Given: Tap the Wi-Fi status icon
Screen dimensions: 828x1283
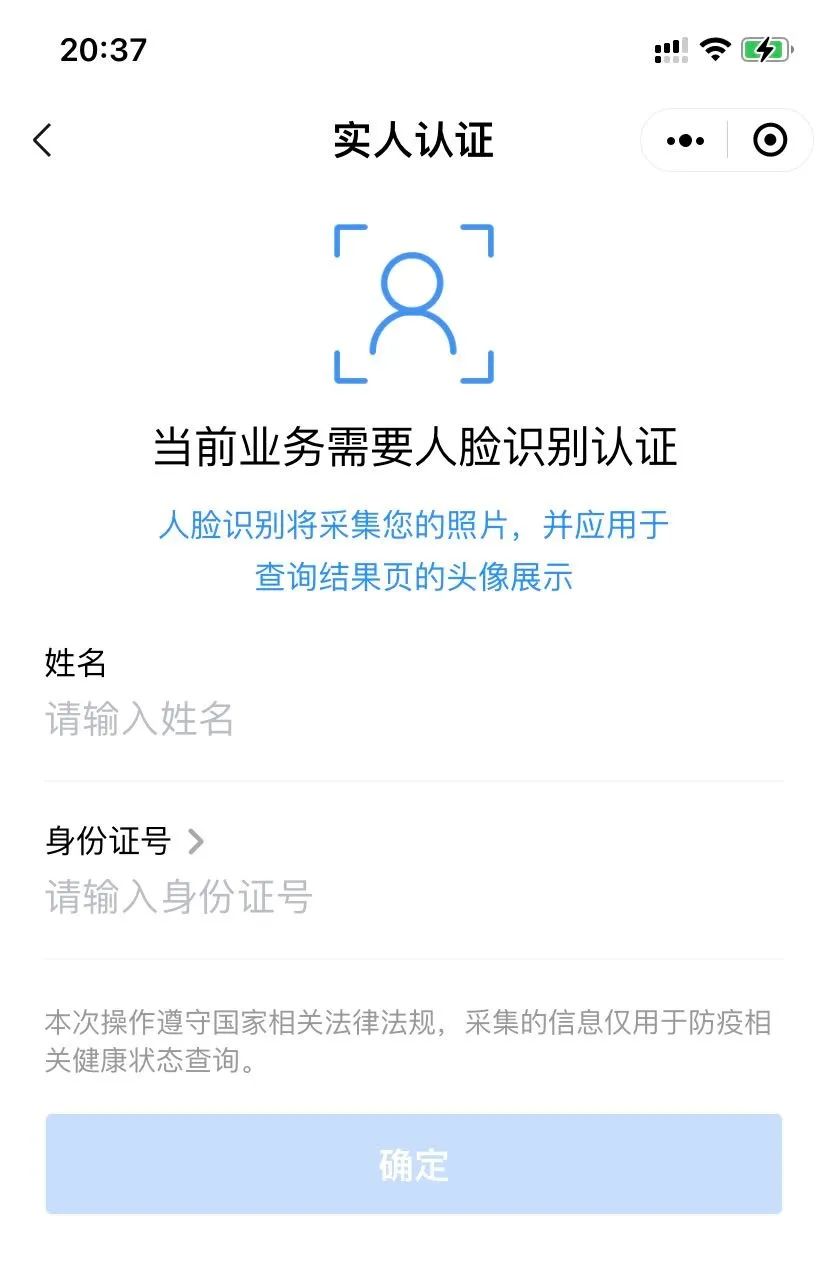Looking at the screenshot, I should pyautogui.click(x=716, y=48).
